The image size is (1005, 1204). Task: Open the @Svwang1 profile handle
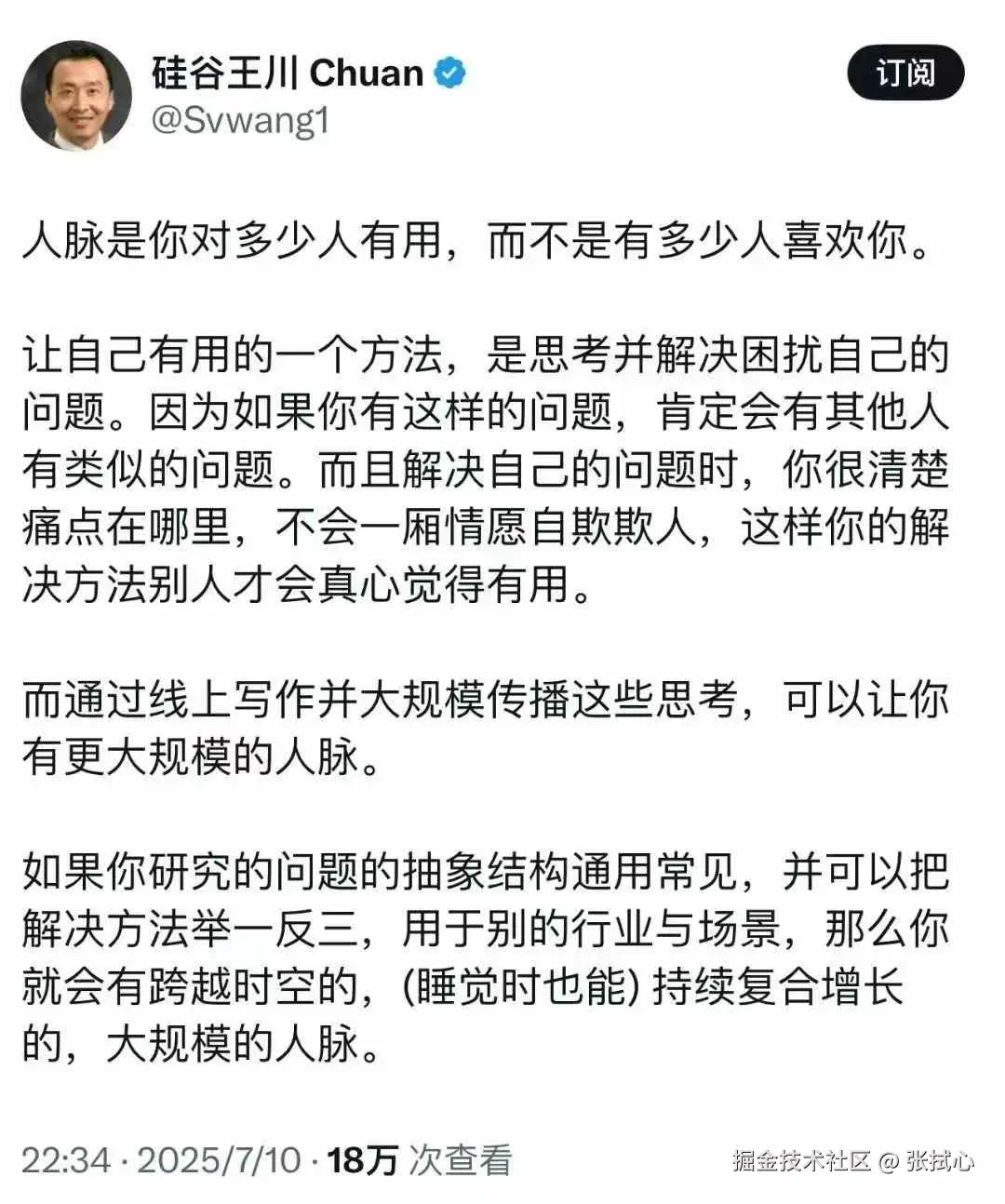click(240, 121)
